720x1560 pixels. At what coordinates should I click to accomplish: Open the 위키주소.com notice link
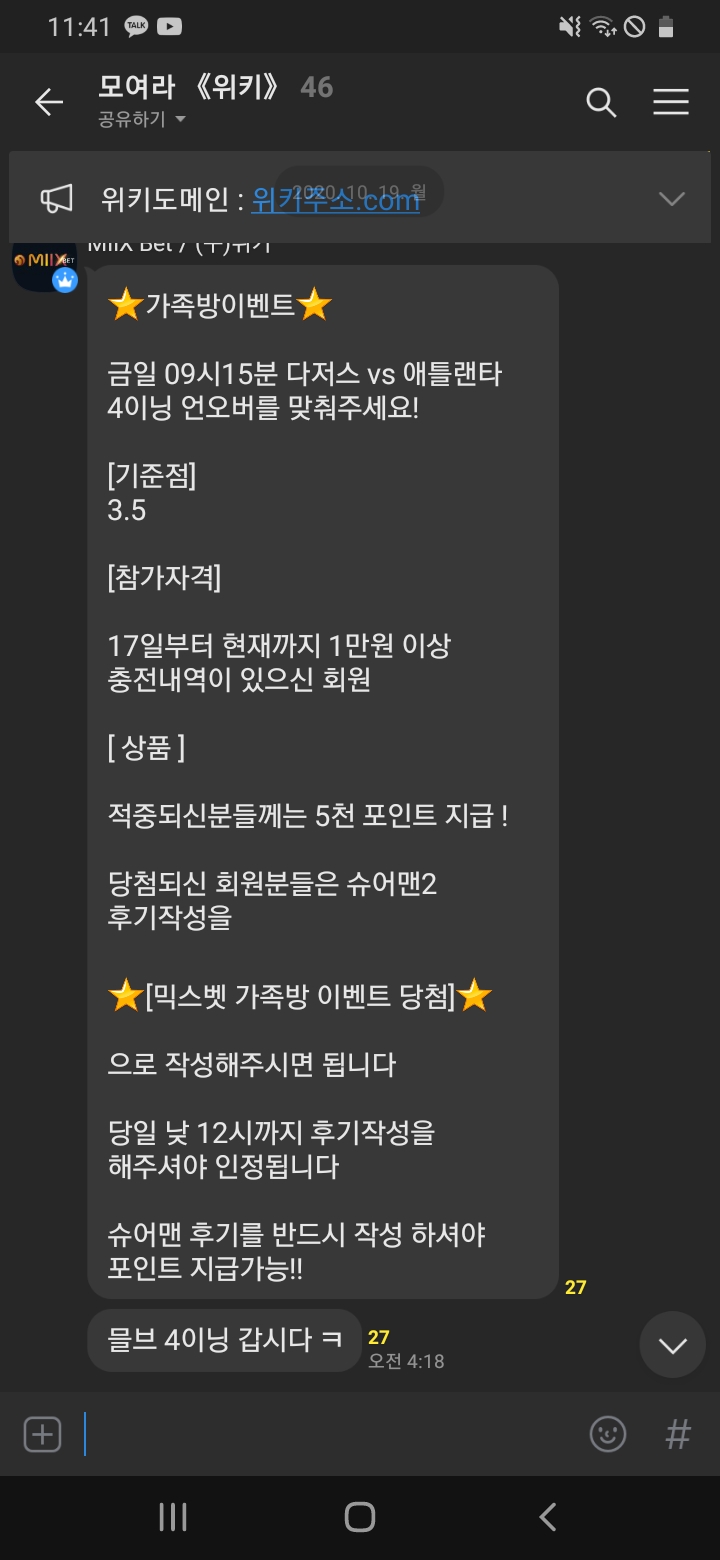click(335, 200)
